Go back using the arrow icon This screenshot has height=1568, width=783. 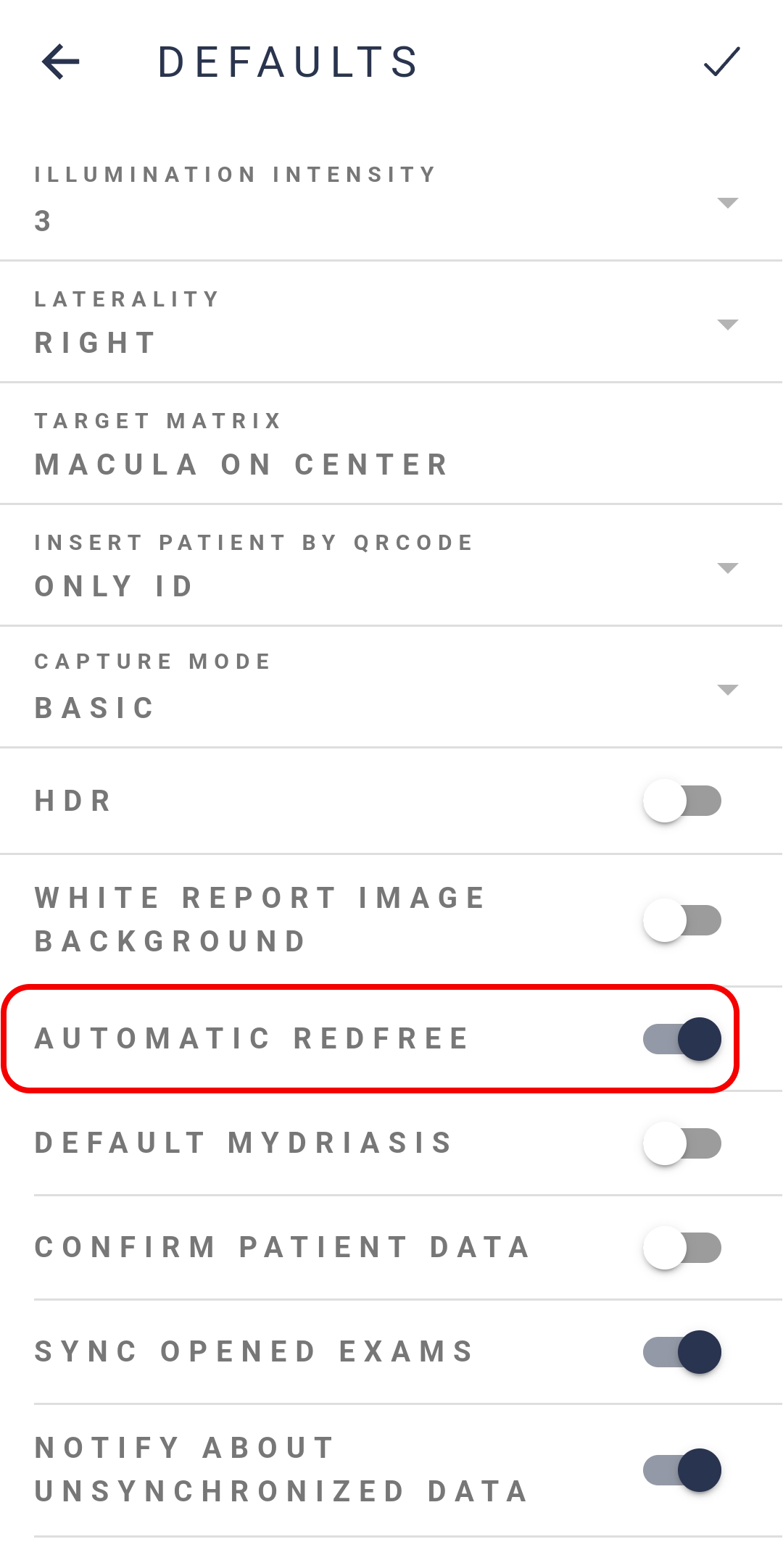click(61, 62)
